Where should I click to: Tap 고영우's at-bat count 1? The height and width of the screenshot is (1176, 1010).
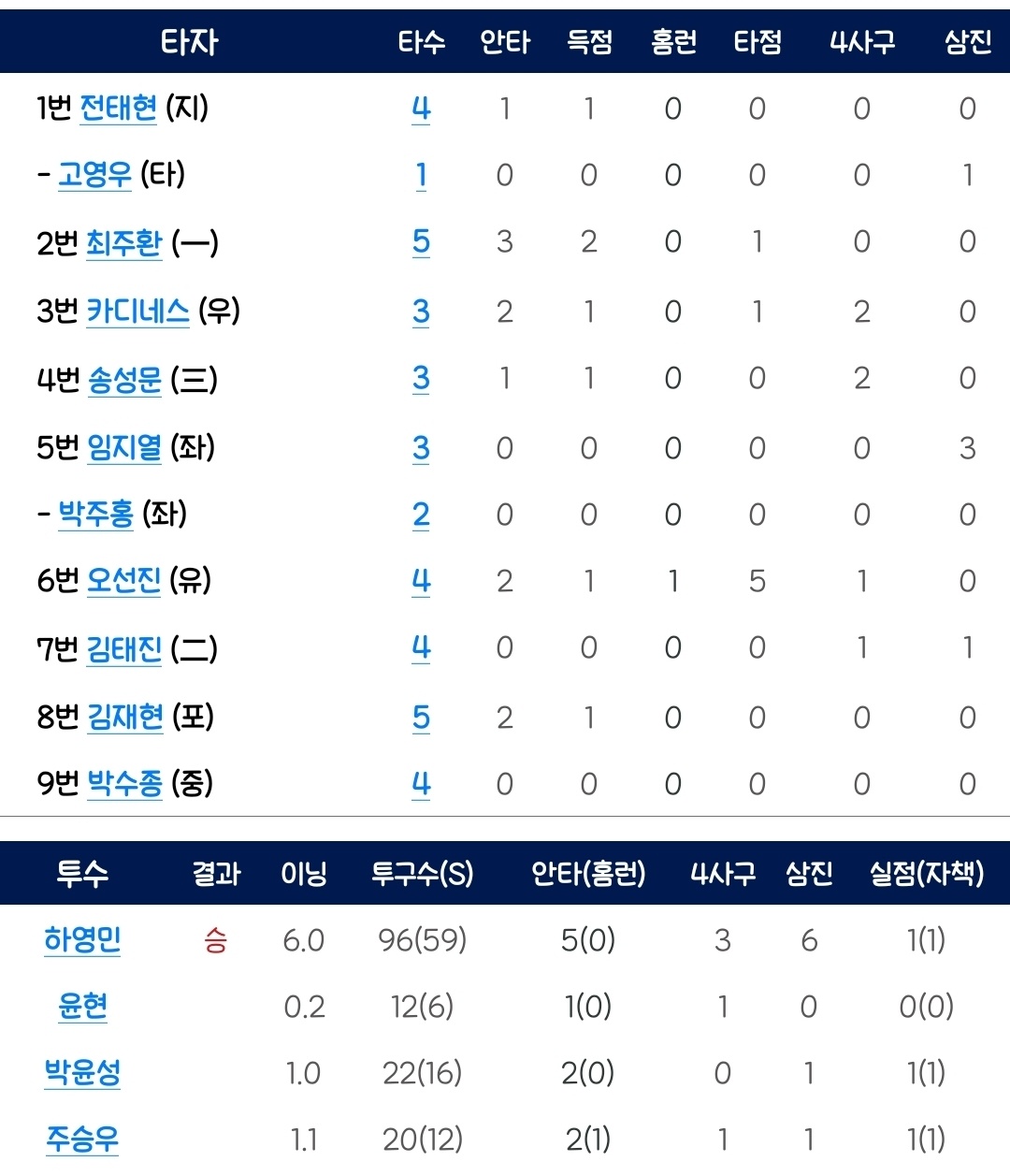[x=421, y=175]
